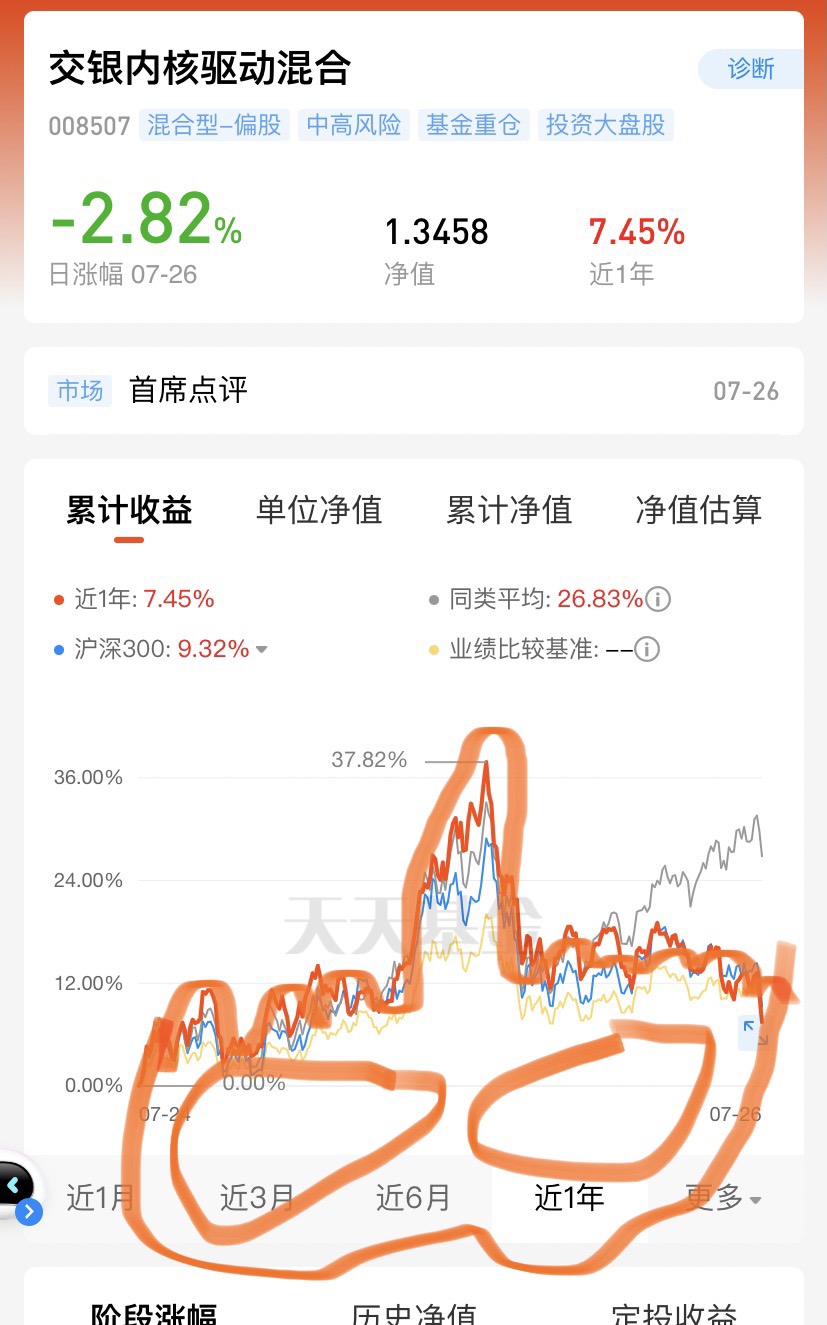Image resolution: width=827 pixels, height=1325 pixels.
Task: Tap the info icon beside 同类平均
Action: point(660,599)
